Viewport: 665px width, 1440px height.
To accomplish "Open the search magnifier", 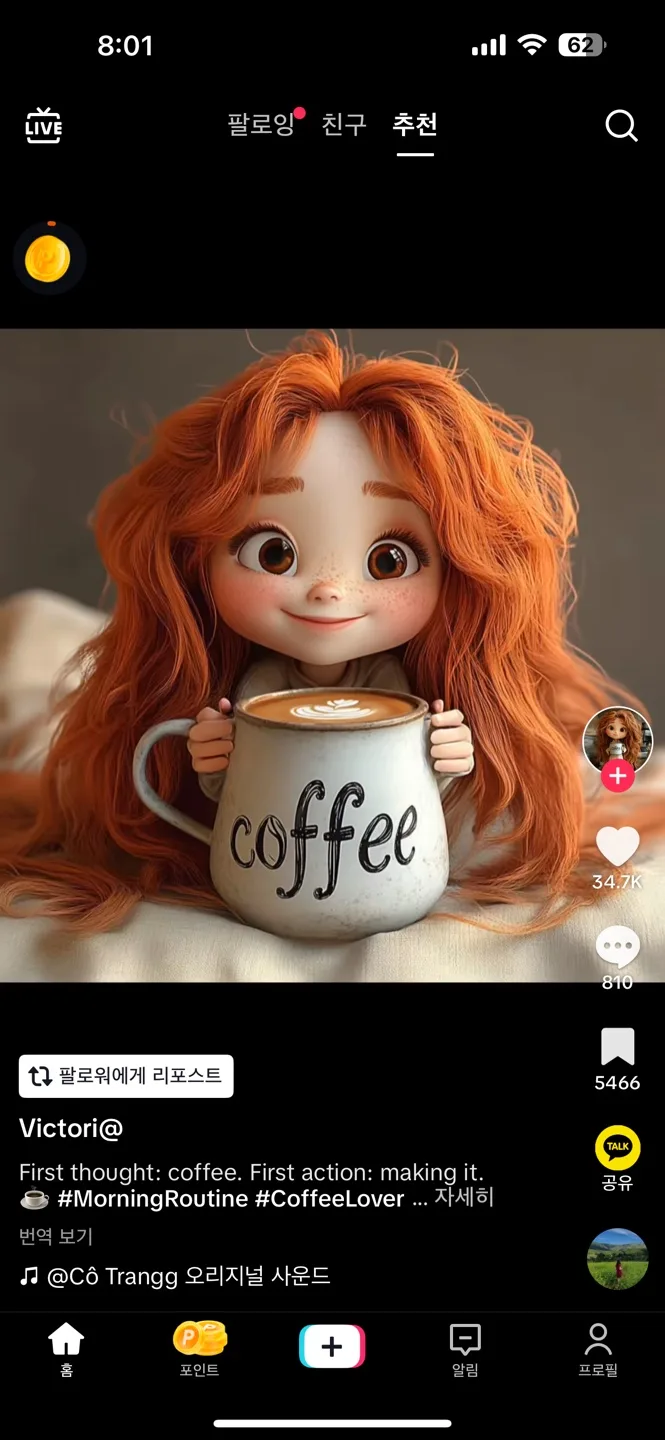I will tap(621, 126).
